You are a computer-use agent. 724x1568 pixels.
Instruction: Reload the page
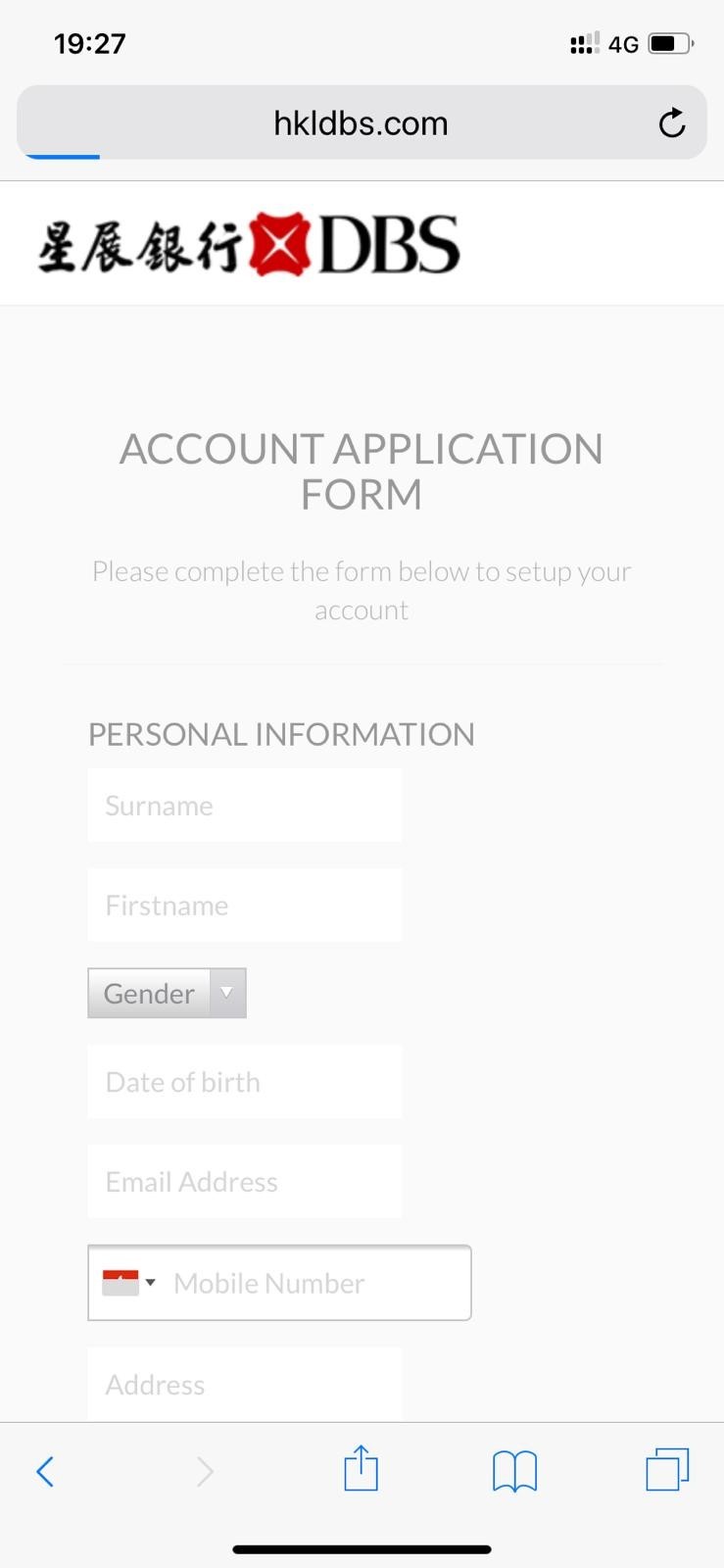[672, 123]
